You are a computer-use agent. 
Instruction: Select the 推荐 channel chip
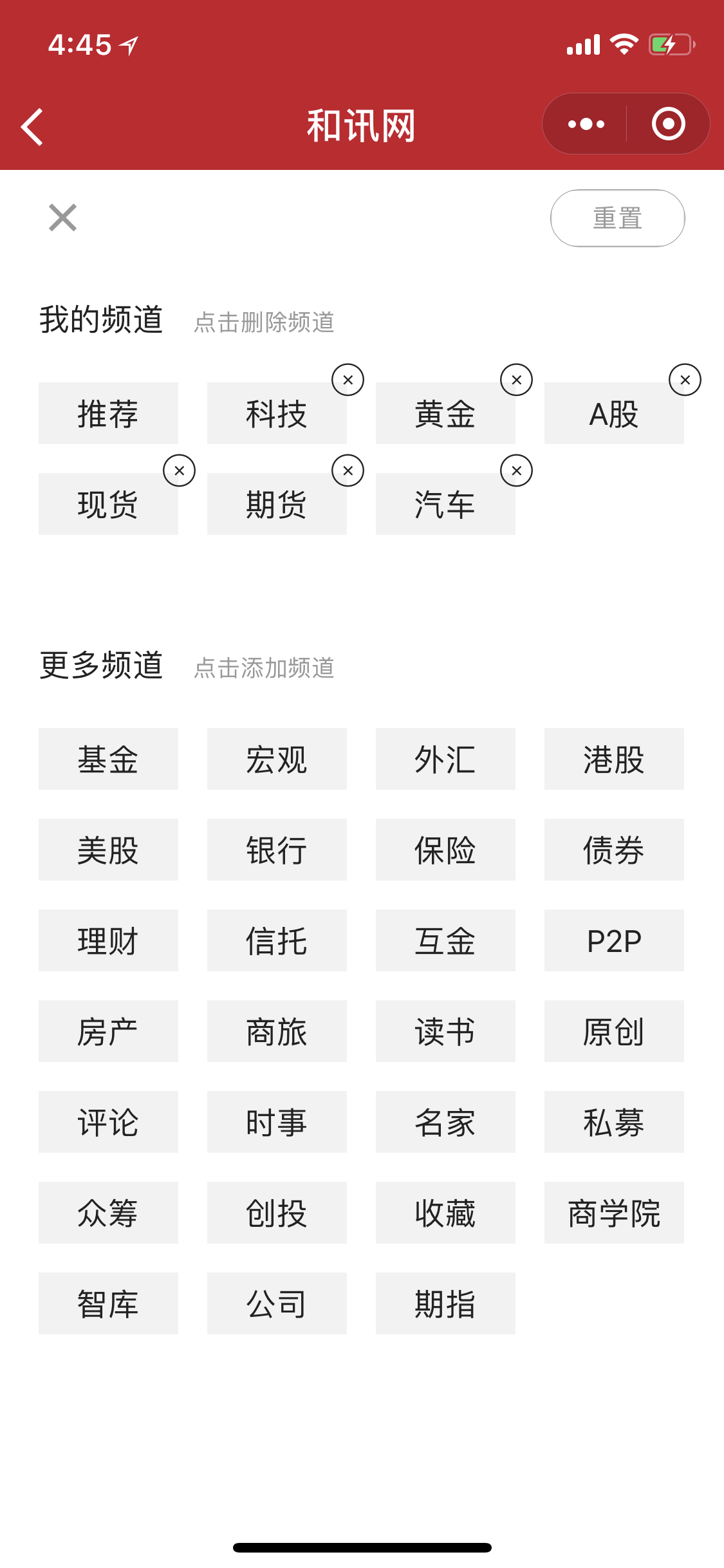(x=108, y=413)
